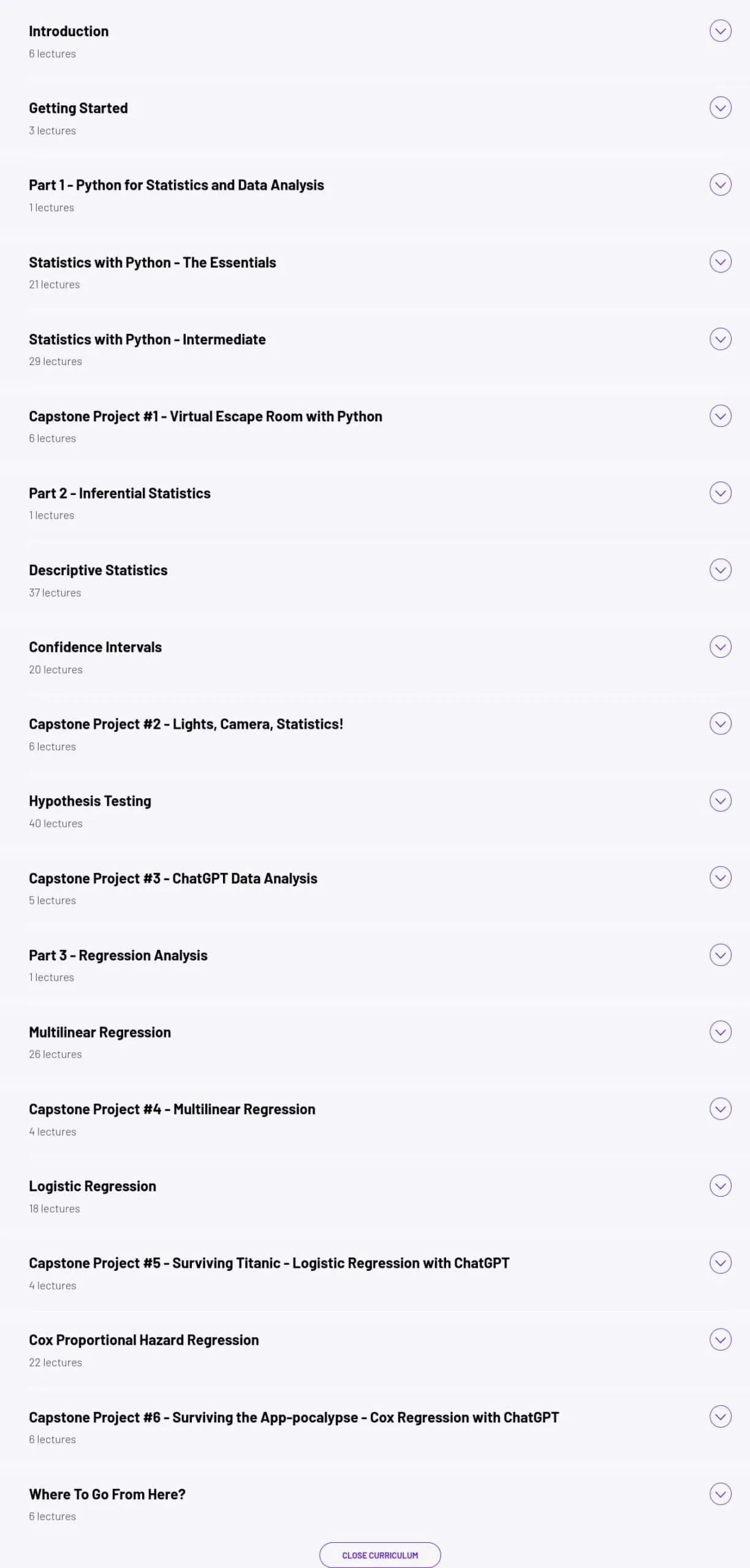750x1568 pixels.
Task: Expand the Multilinear Regression section
Action: (x=721, y=1032)
